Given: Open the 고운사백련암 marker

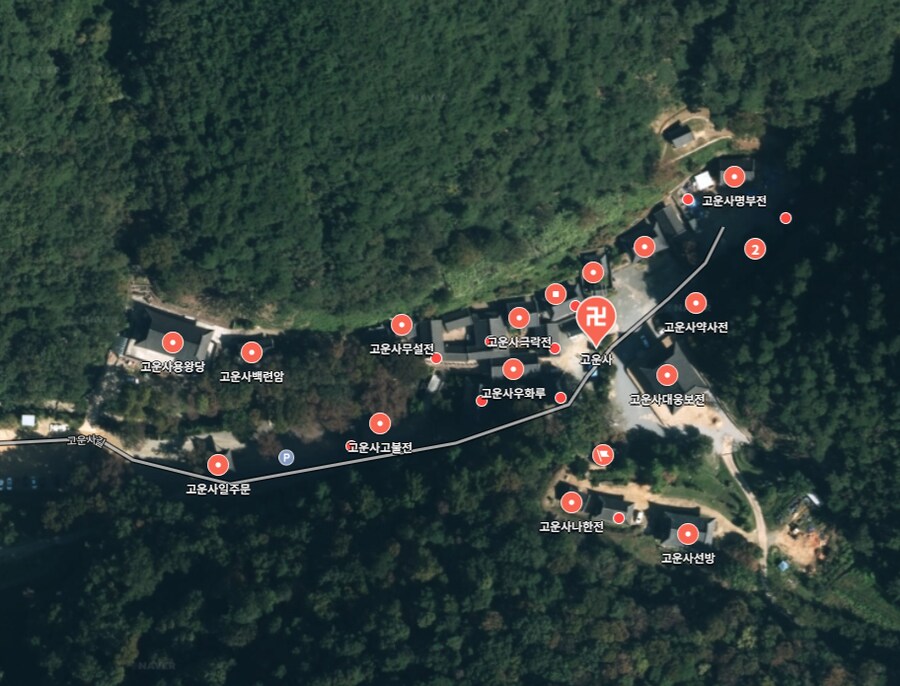Looking at the screenshot, I should (251, 352).
